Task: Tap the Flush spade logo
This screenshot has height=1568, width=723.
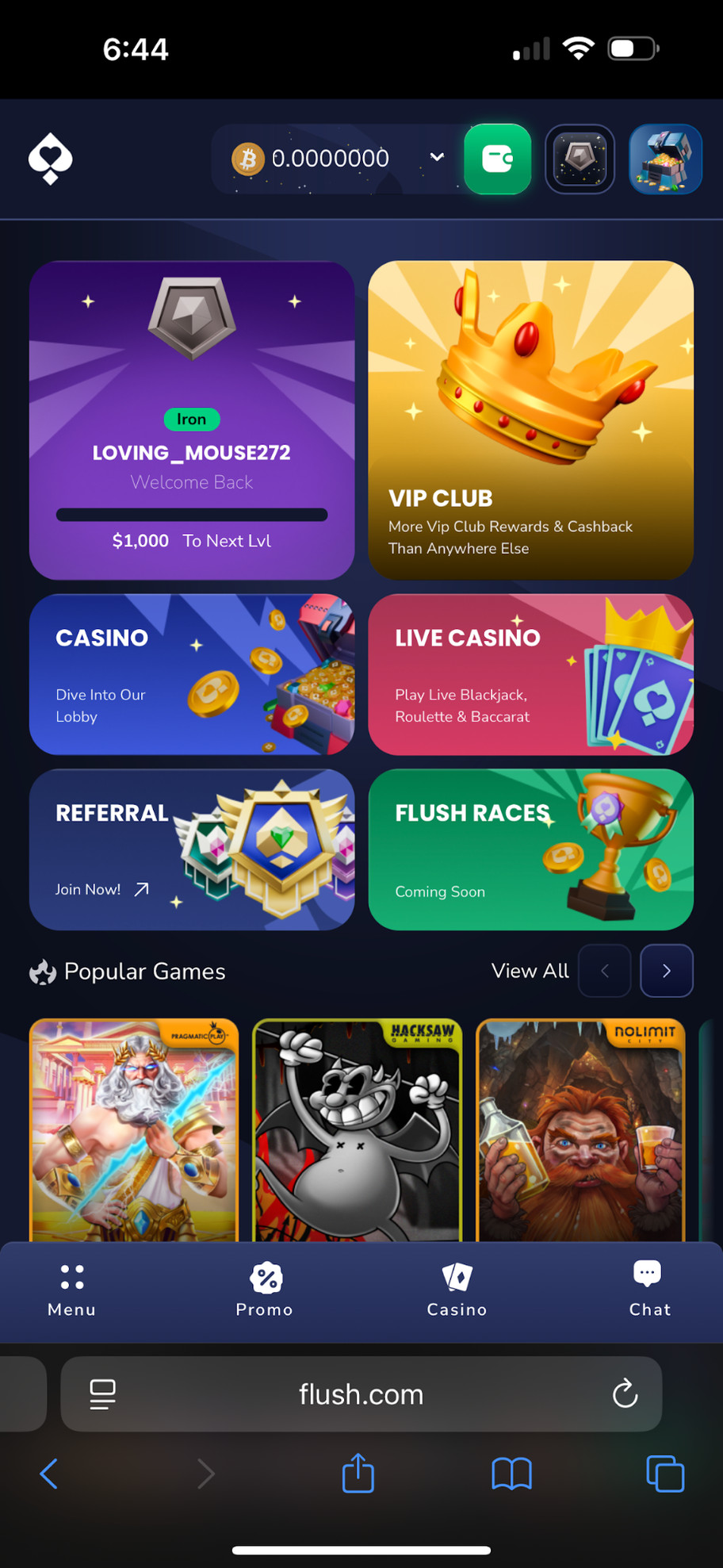Action: pos(51,159)
